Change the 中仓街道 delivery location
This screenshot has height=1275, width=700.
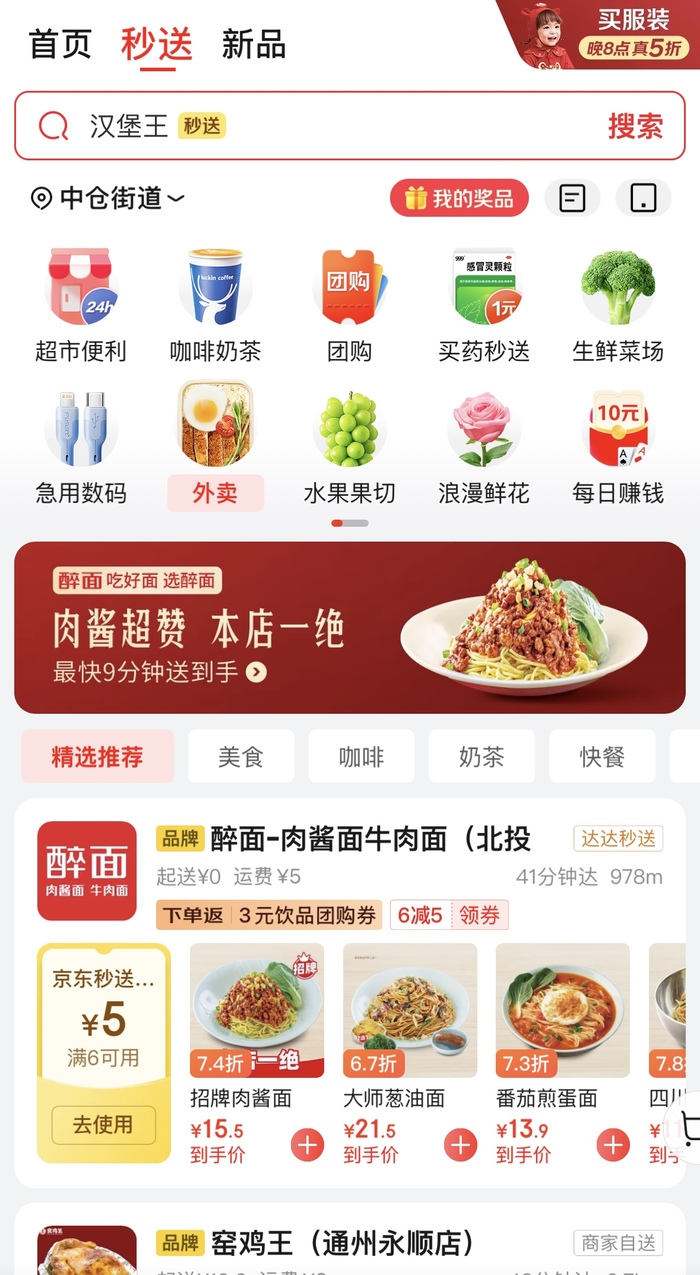(108, 198)
